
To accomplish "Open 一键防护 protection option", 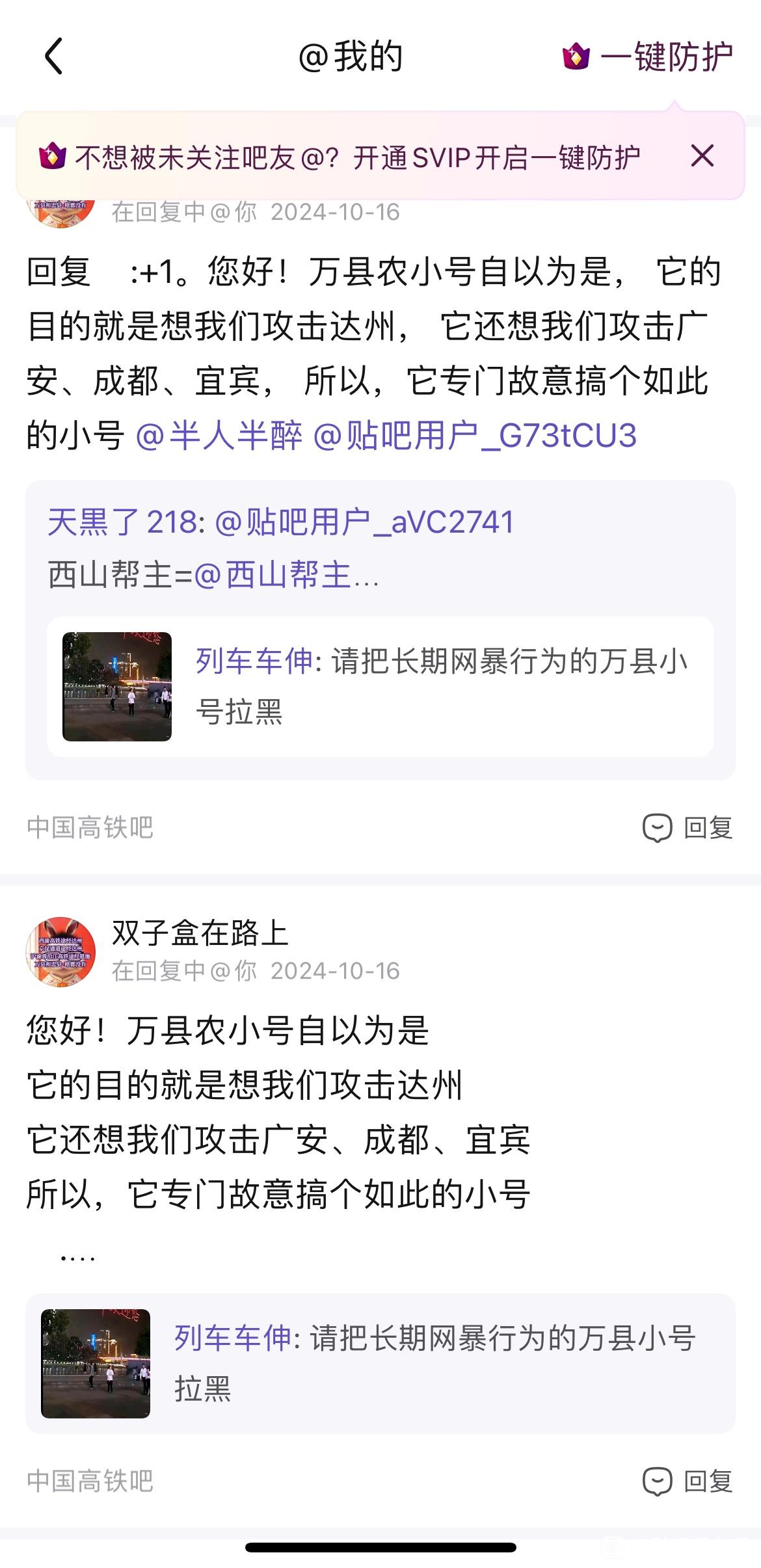I will coord(648,57).
